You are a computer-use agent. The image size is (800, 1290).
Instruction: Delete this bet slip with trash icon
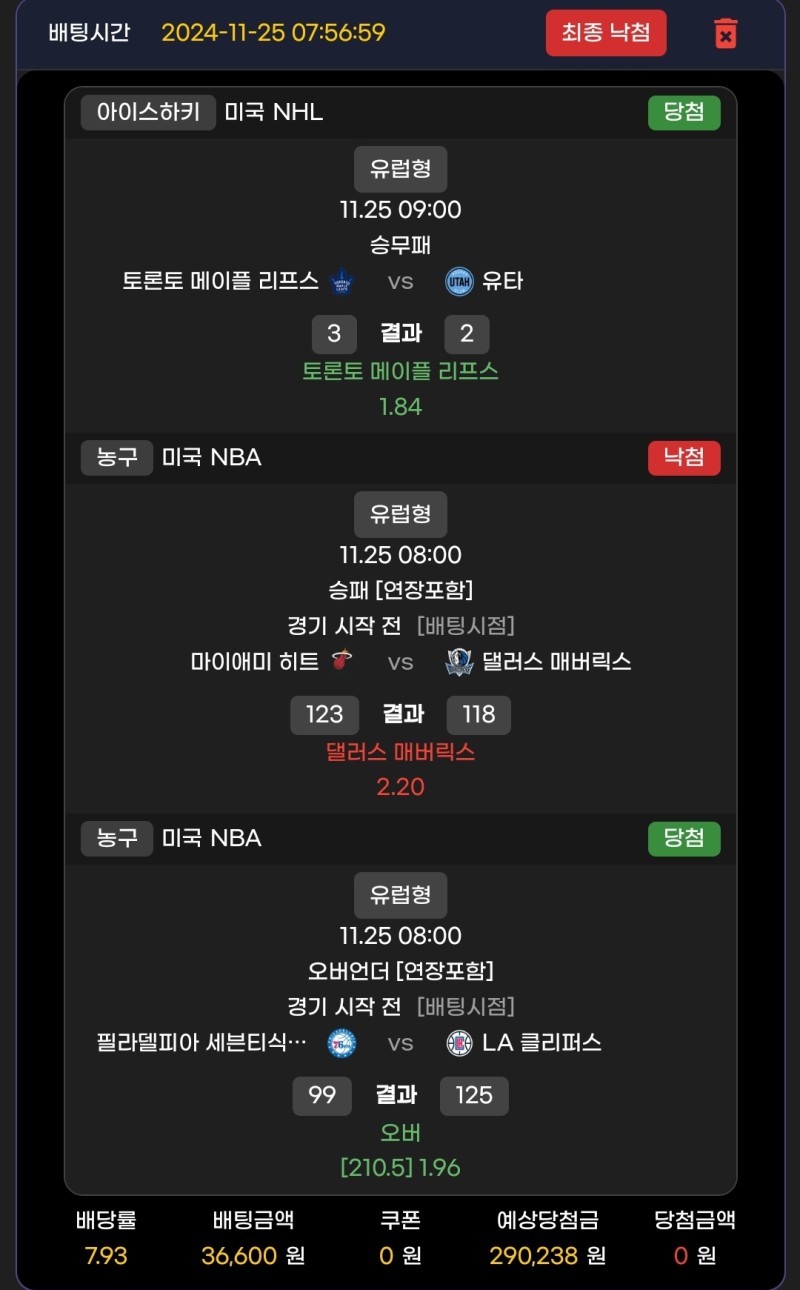(726, 33)
